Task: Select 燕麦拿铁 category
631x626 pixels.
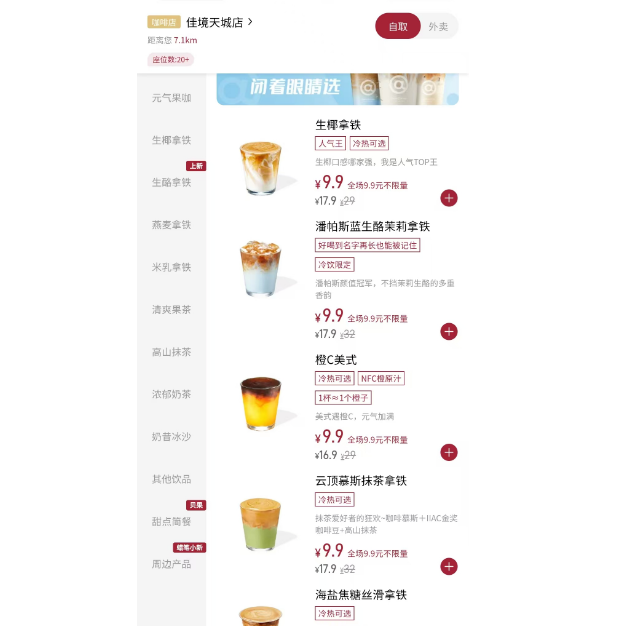Action: click(171, 225)
